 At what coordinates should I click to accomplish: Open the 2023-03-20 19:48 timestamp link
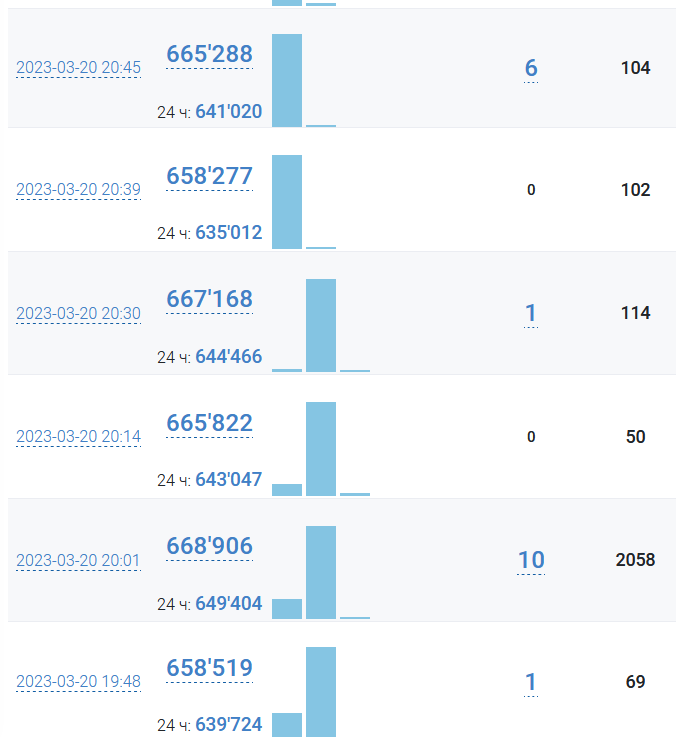pos(78,682)
